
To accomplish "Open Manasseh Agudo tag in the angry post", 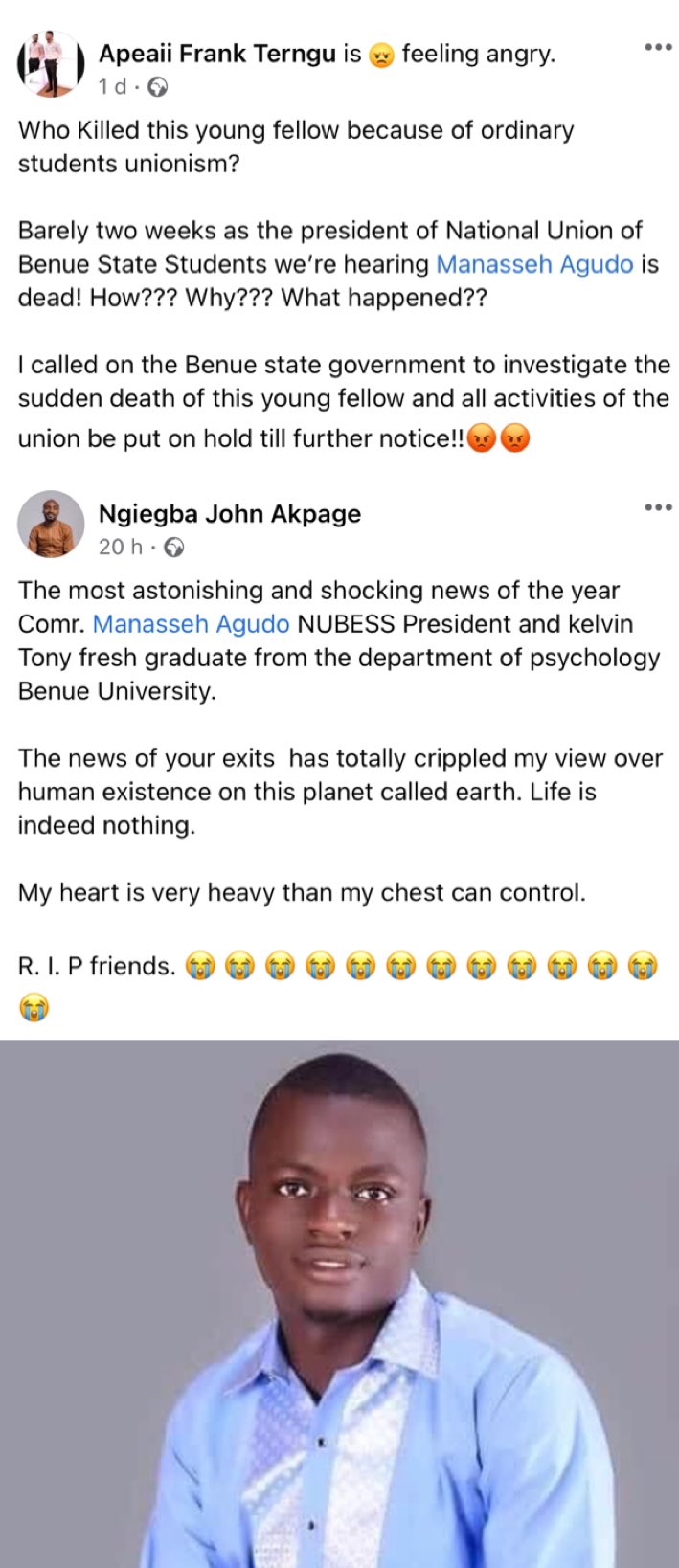I will 534,264.
